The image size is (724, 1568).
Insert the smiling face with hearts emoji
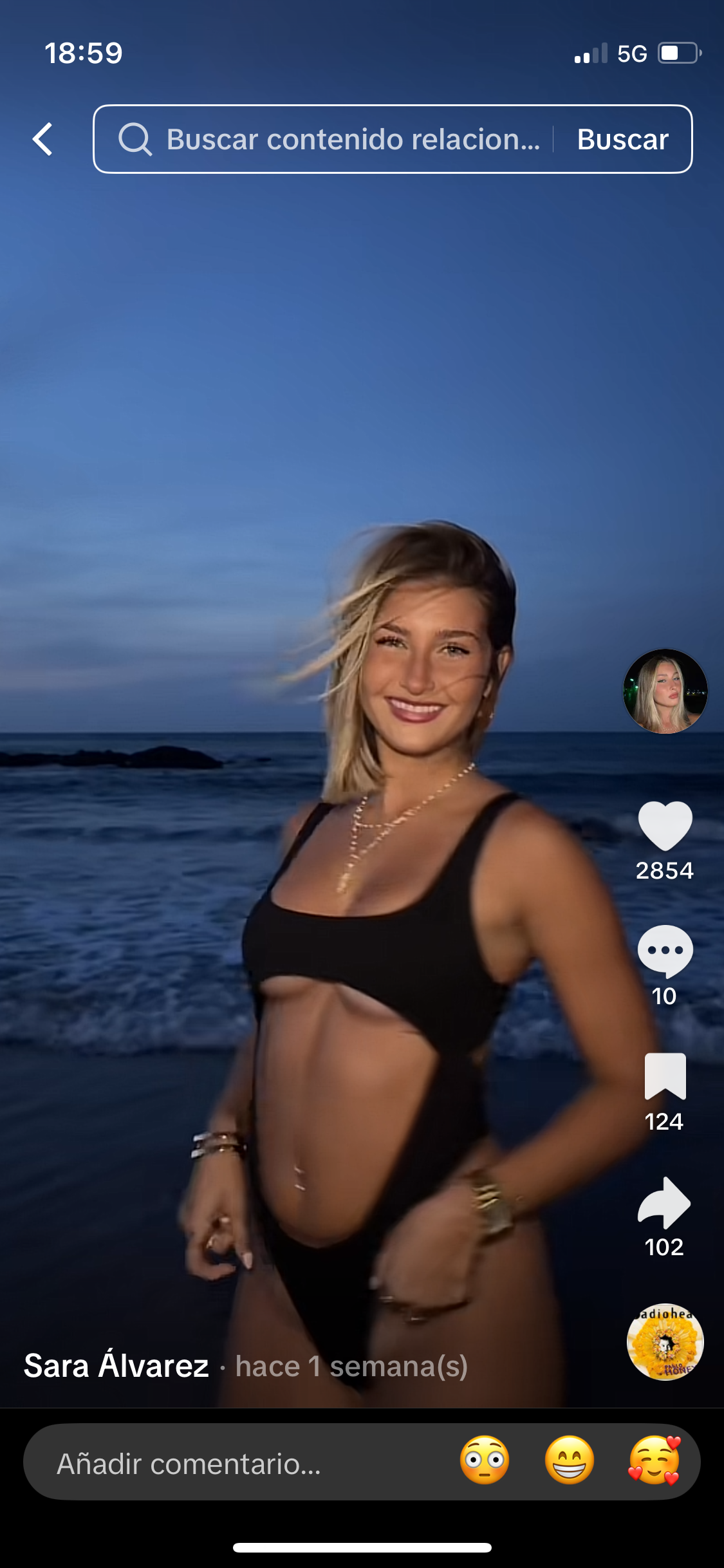coord(654,1460)
